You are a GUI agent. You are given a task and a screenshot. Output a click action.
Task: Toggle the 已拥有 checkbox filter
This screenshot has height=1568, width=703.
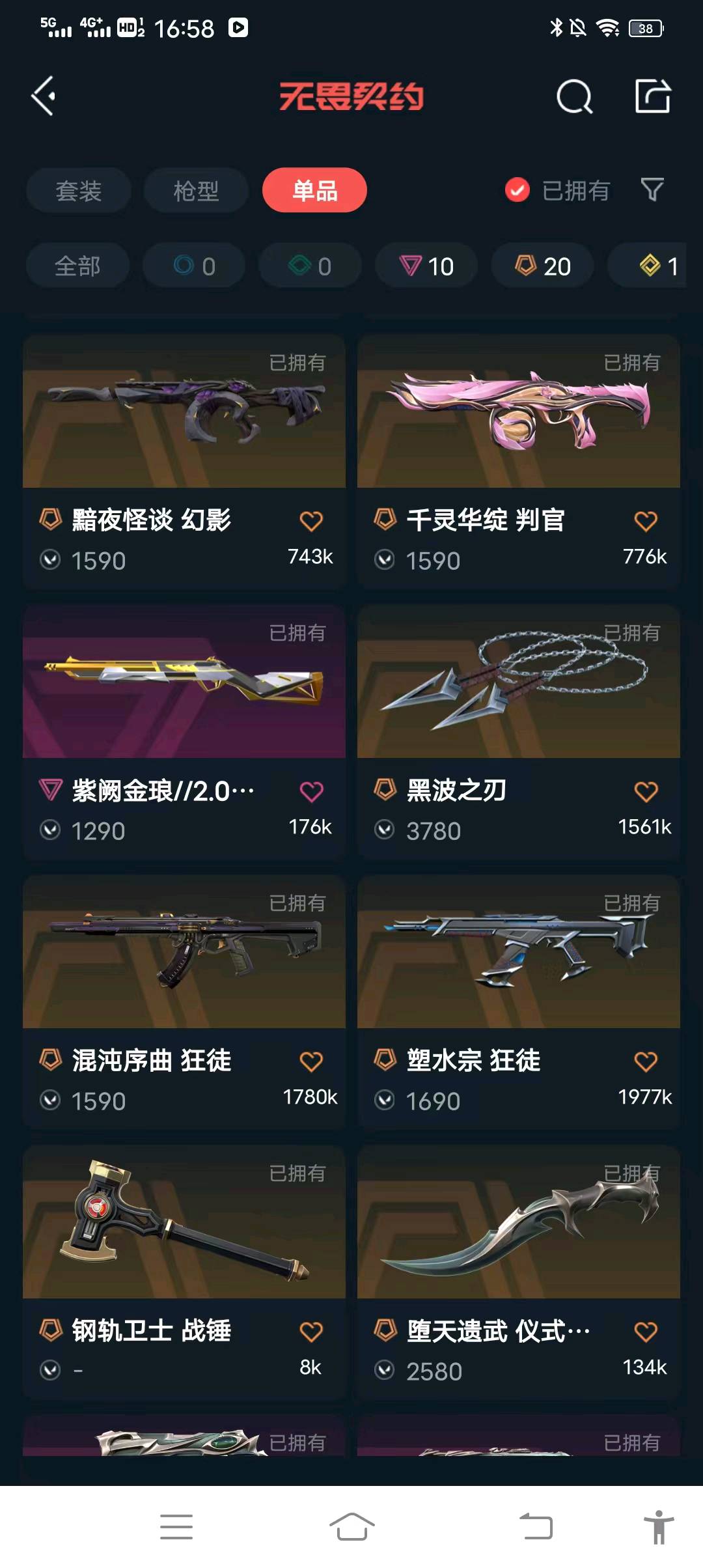[517, 190]
